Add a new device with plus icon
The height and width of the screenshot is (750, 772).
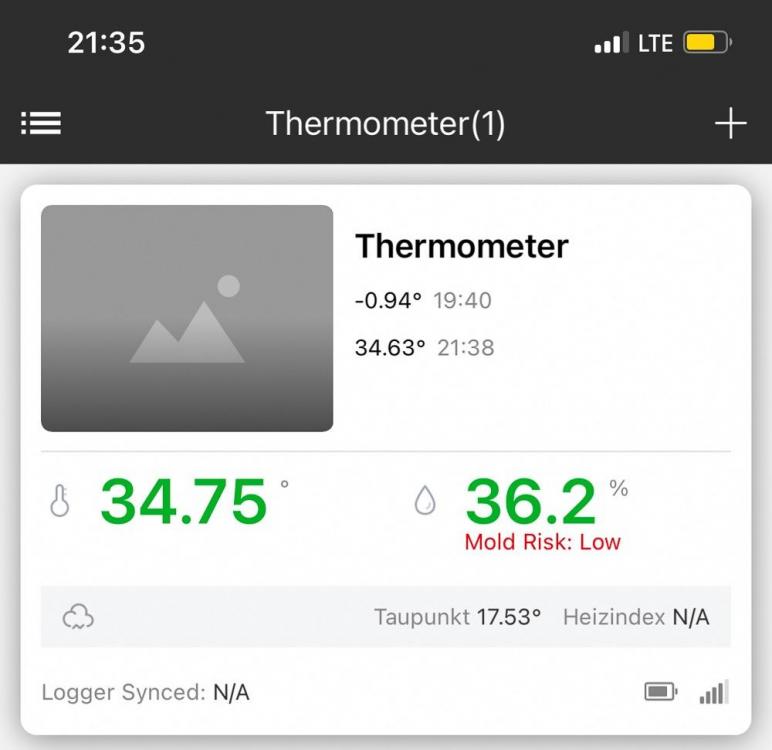pos(730,123)
